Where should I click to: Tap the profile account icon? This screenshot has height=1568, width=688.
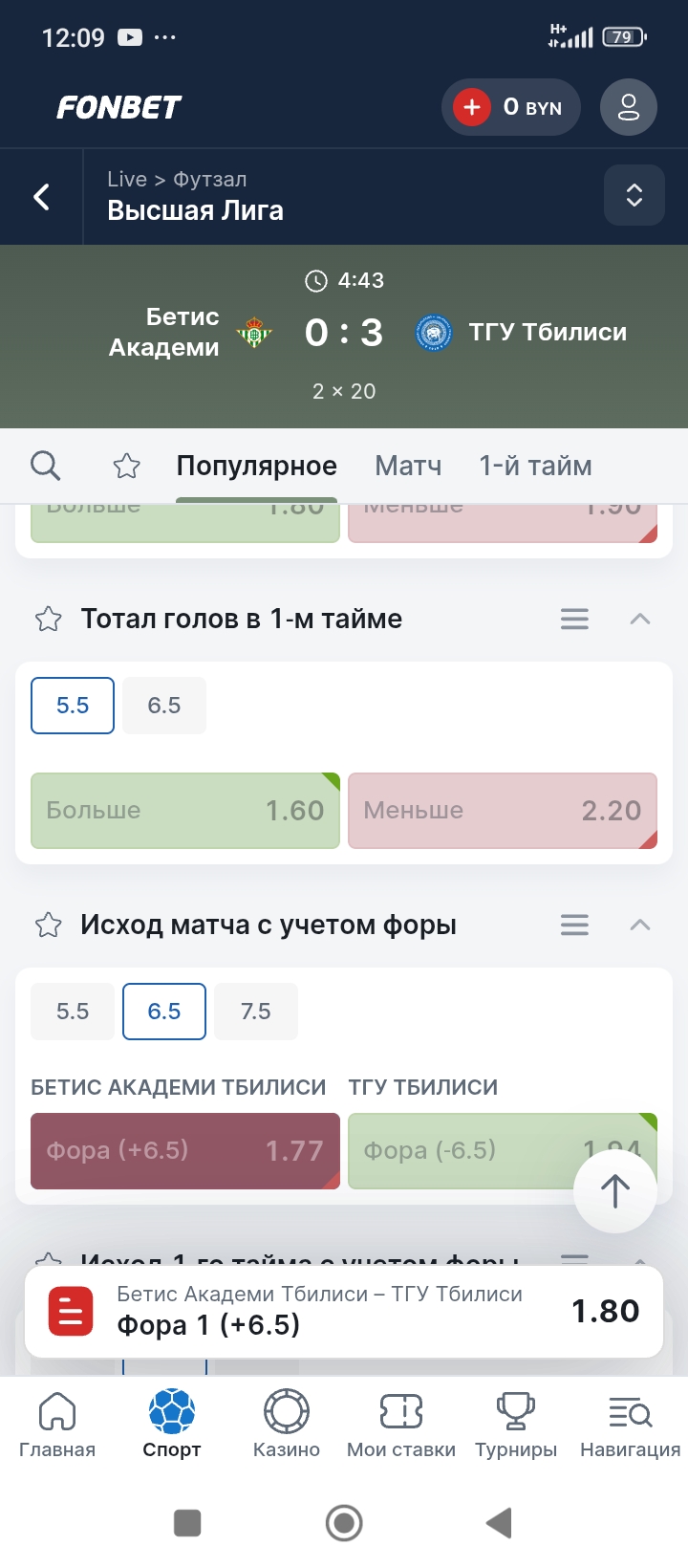pyautogui.click(x=628, y=107)
